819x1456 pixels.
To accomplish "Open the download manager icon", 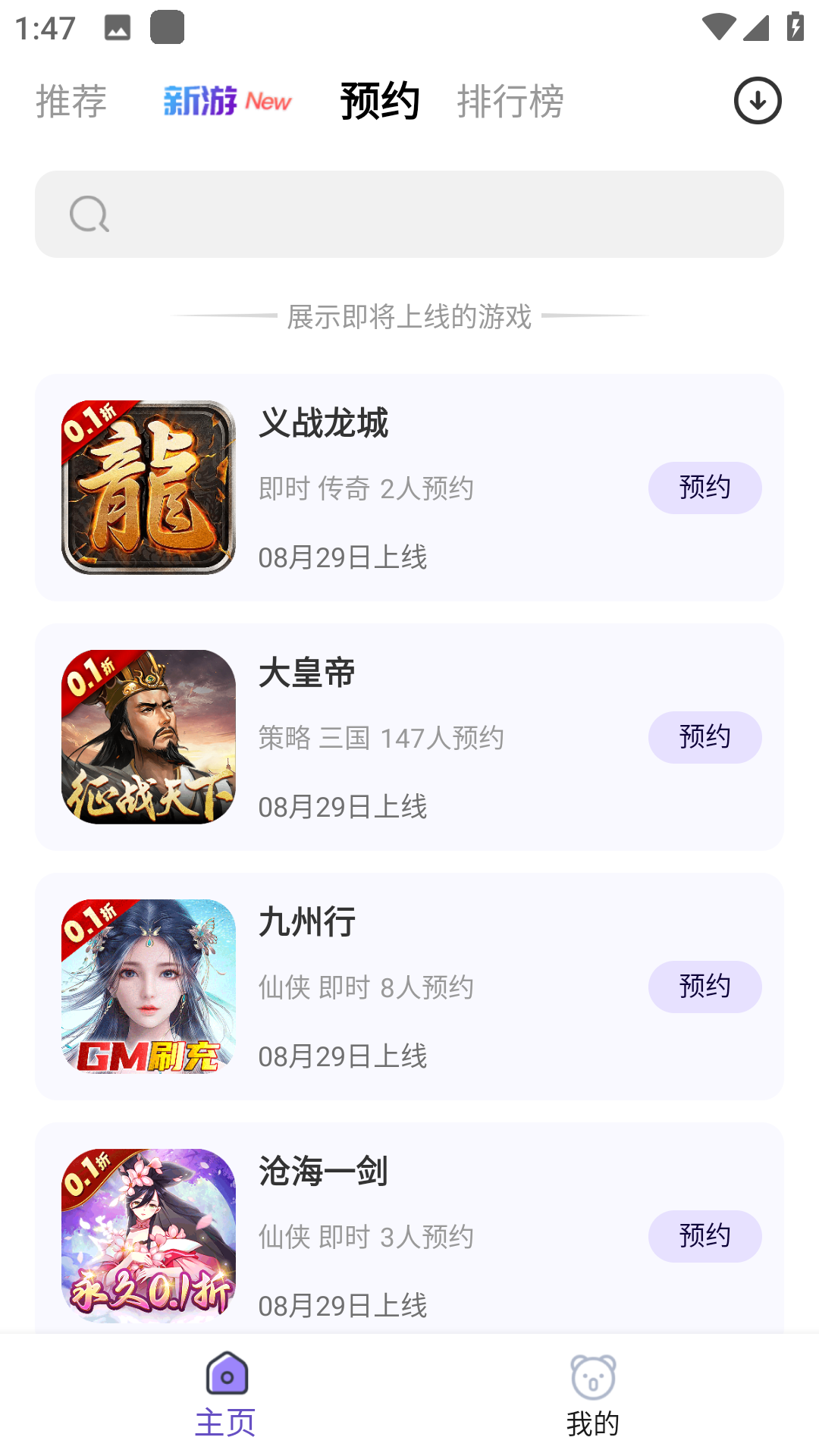I will [756, 100].
